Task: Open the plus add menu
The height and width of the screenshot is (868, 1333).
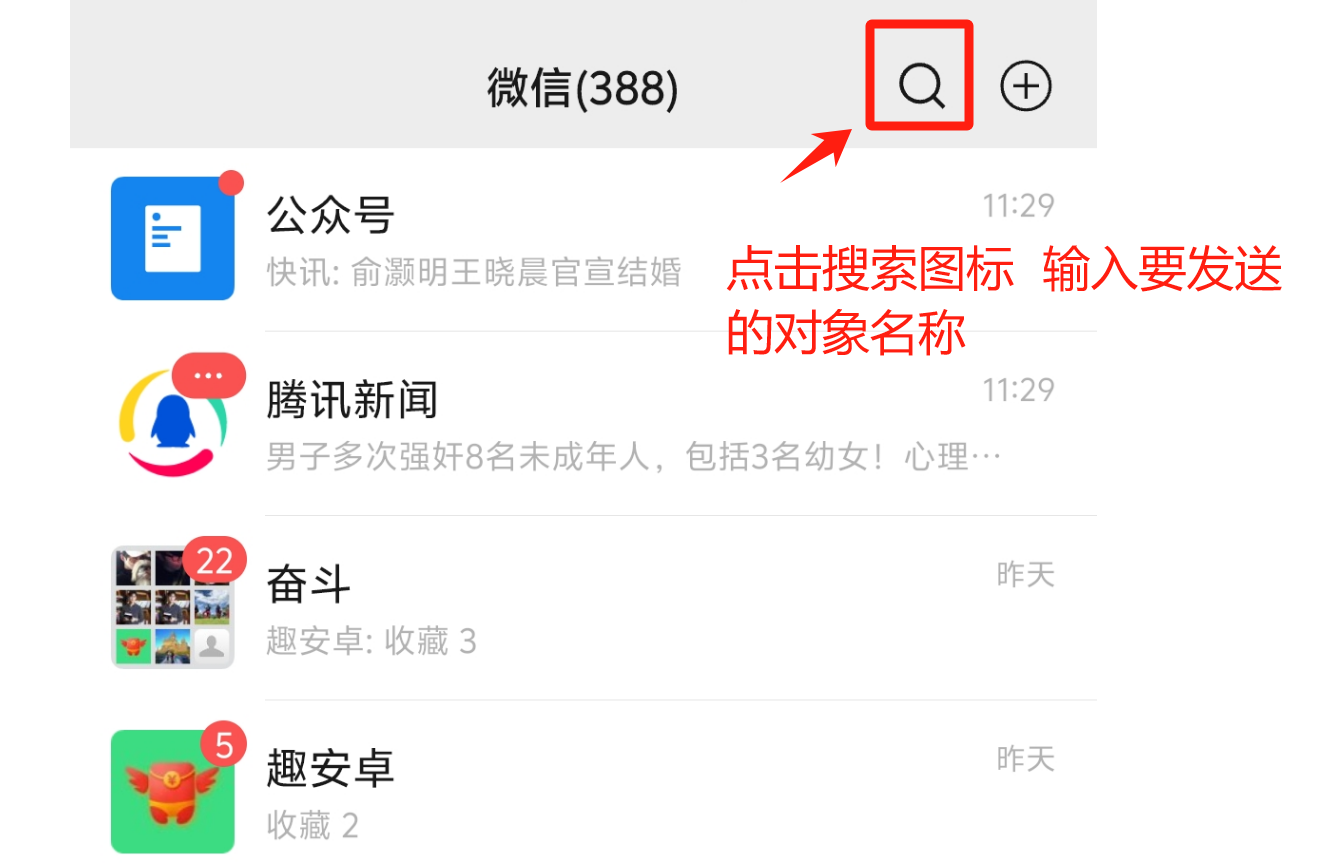Action: click(1026, 86)
